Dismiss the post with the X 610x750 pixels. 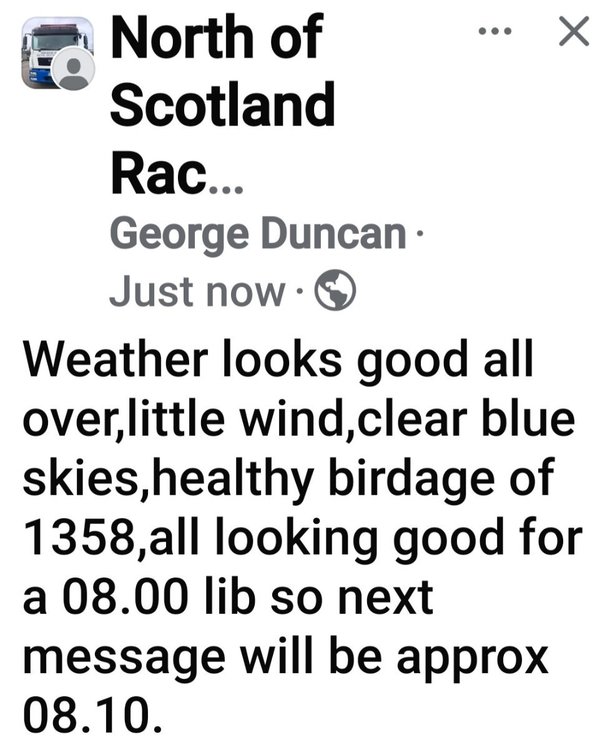(x=573, y=33)
